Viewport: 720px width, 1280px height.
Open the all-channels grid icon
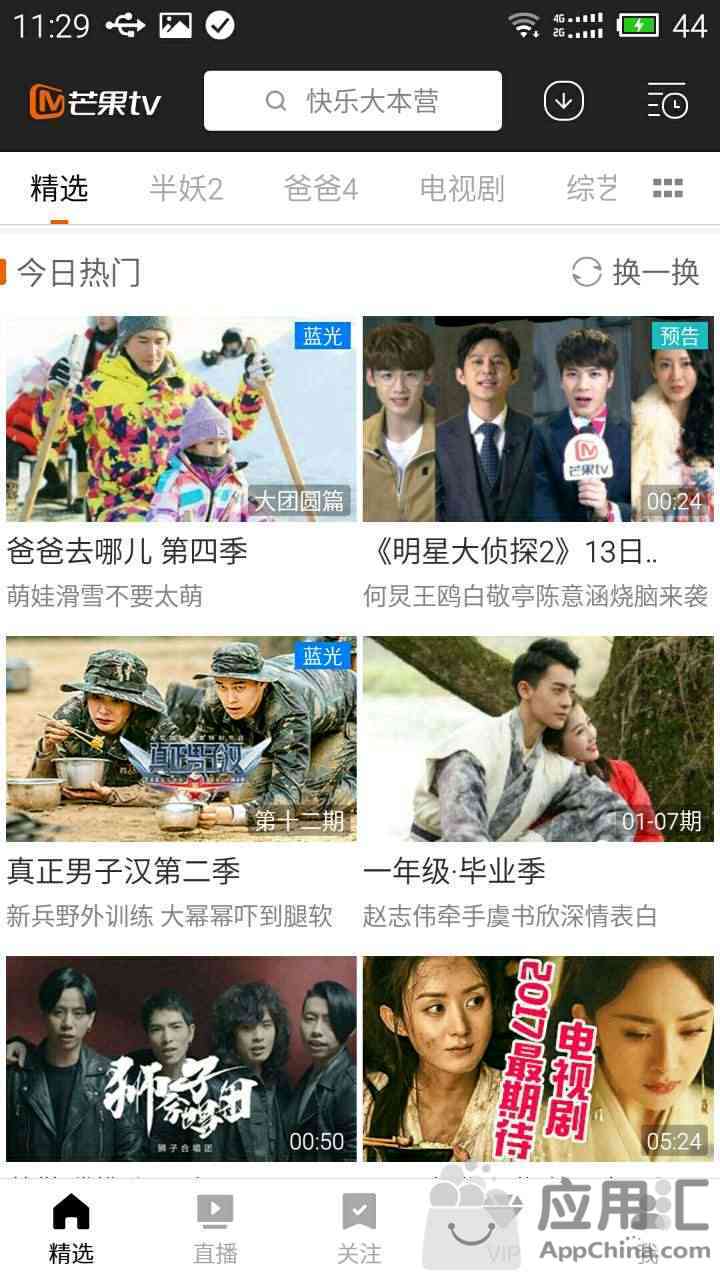pyautogui.click(x=667, y=188)
